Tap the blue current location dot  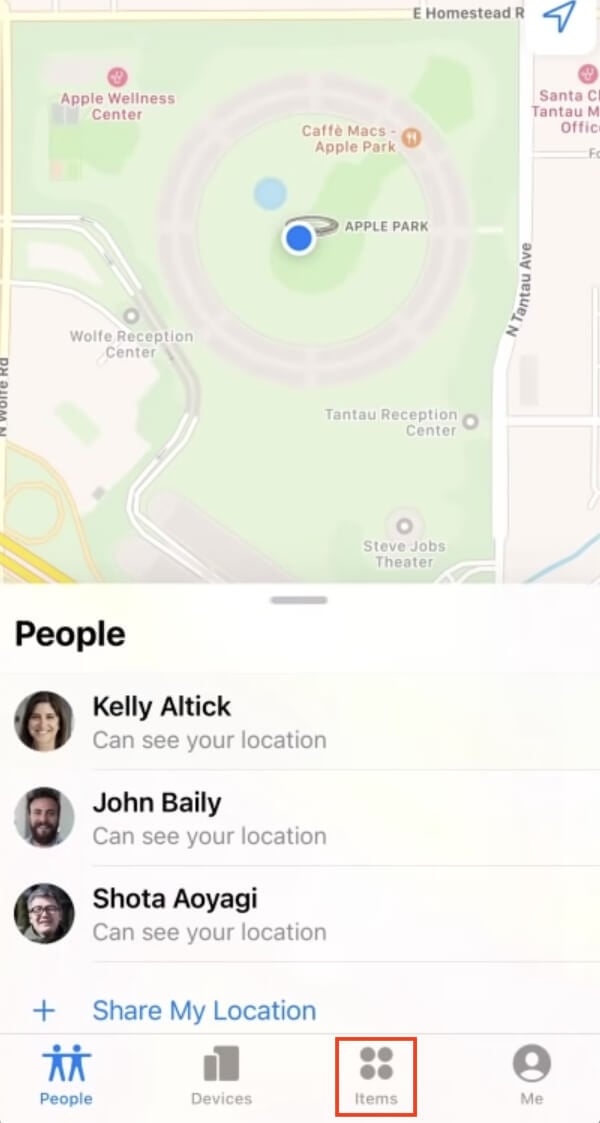pyautogui.click(x=299, y=238)
